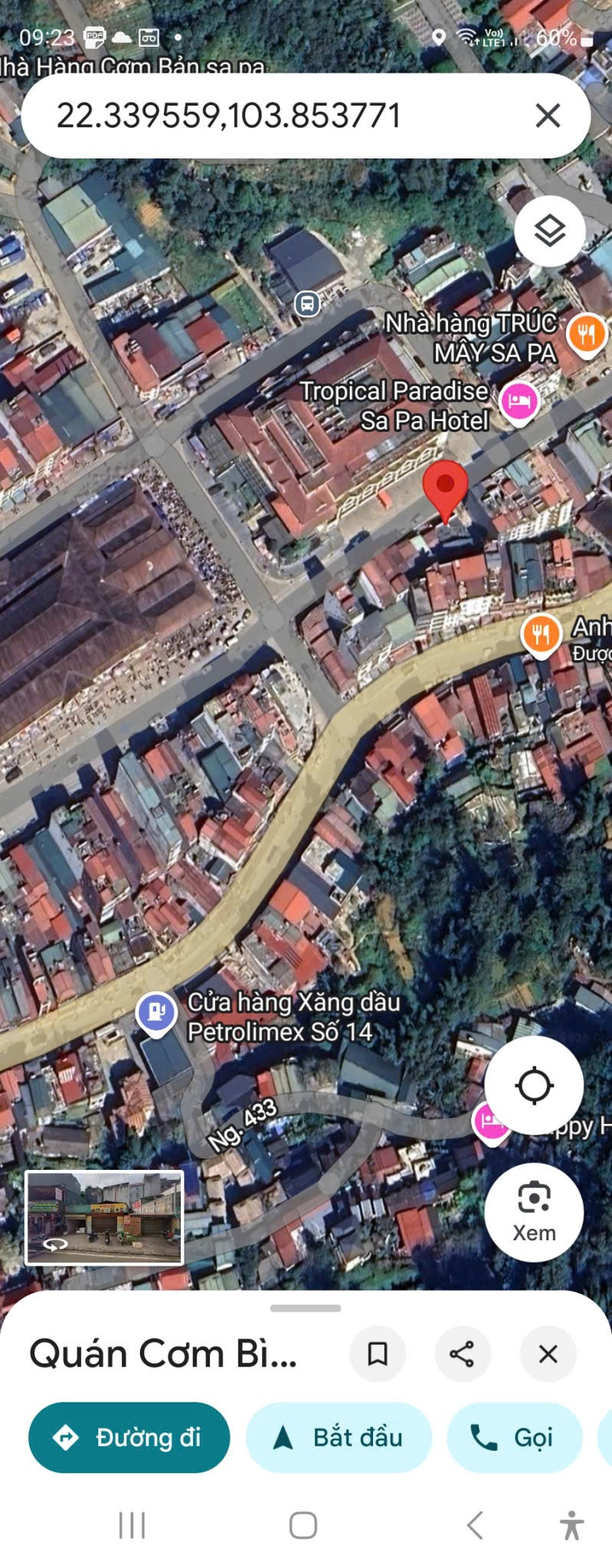Select Nhà hàng TRÚC MÂY SA PA marker
Screen dimensions: 612x1568
[x=587, y=334]
